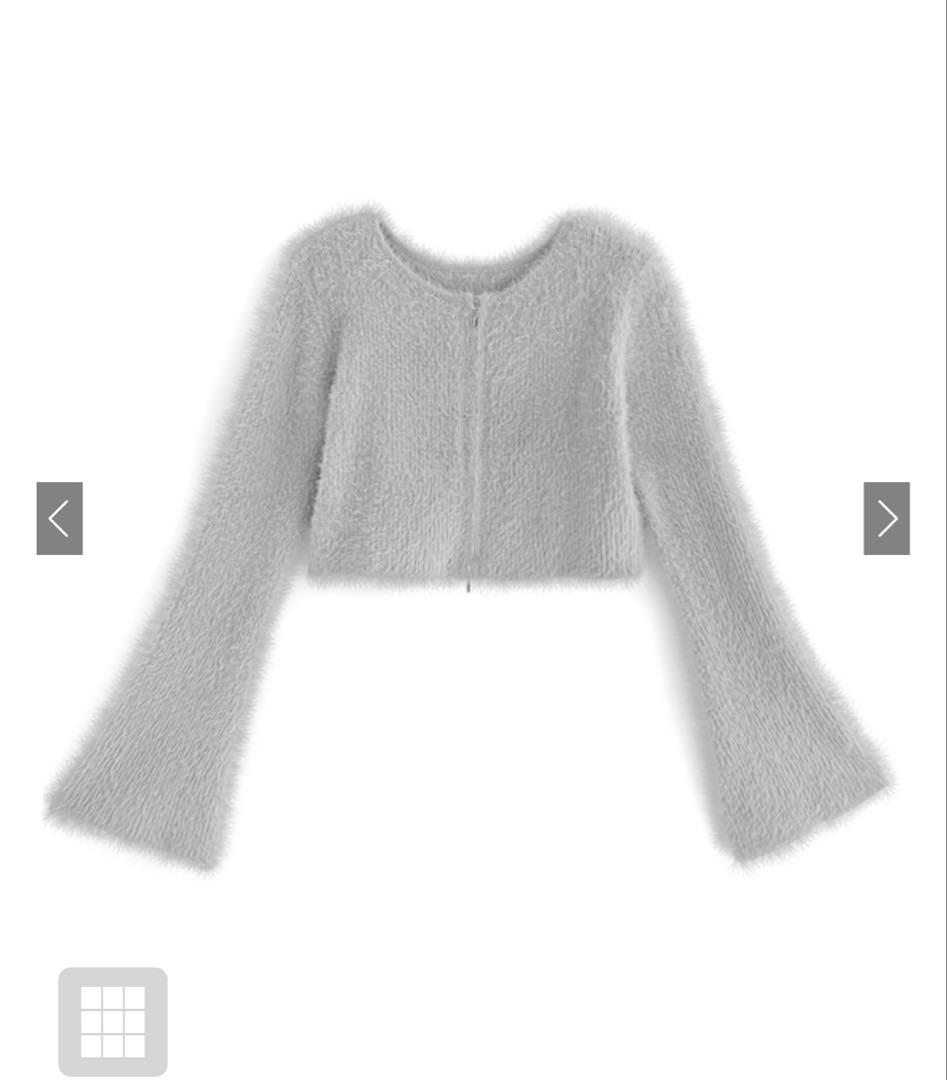Open the gray fuzzy cardigan image
The image size is (947, 1080).
[x=470, y=450]
